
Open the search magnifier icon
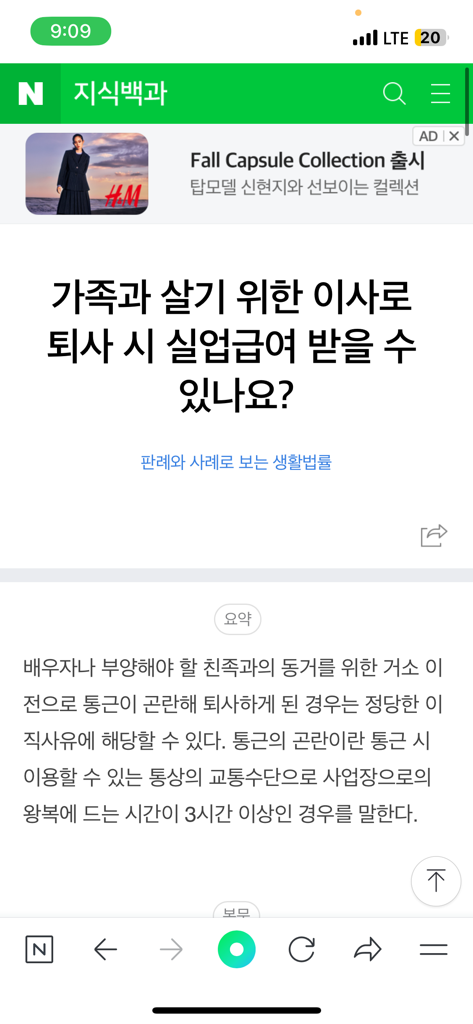(394, 94)
